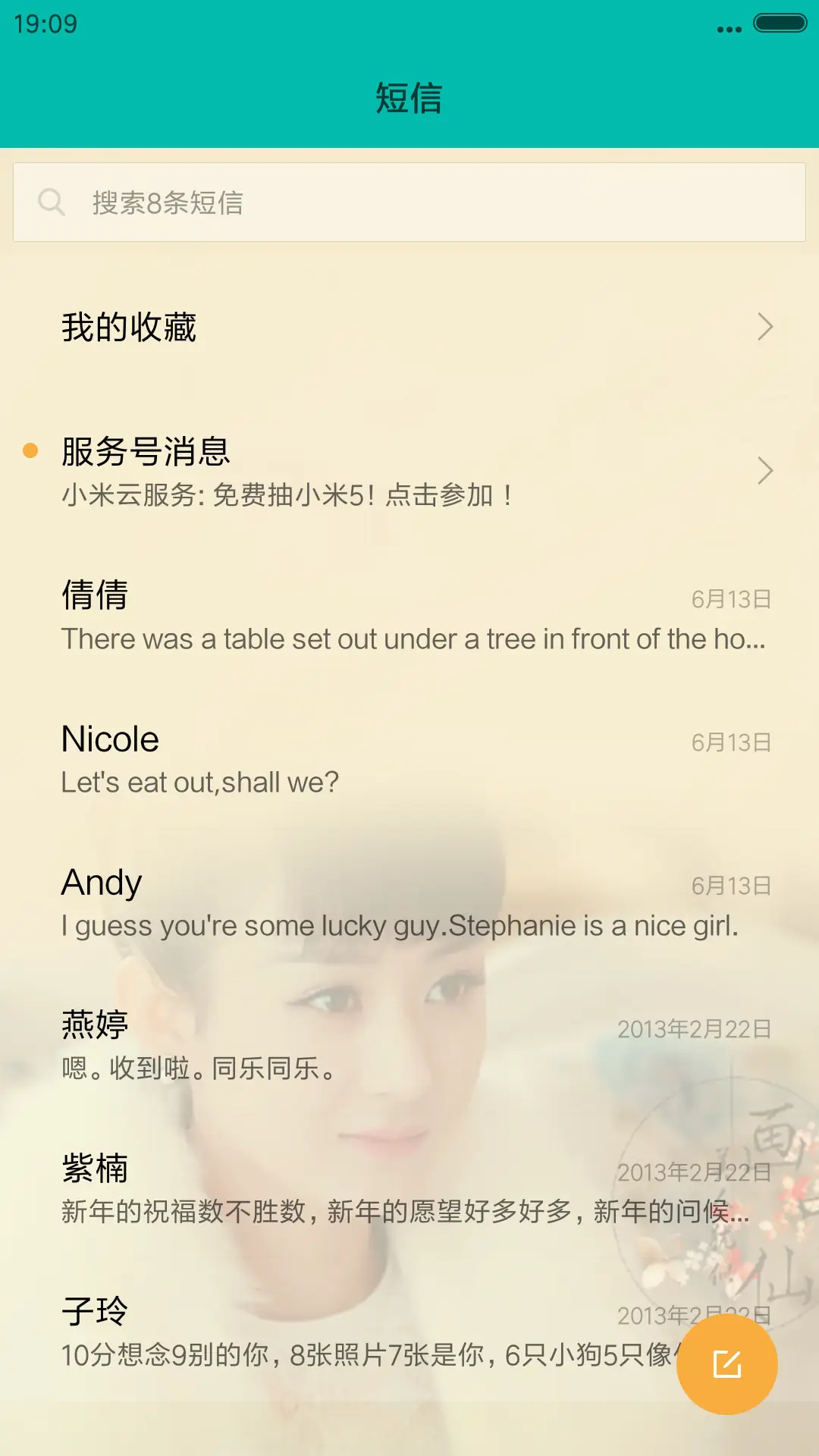Click the 短信 title in the header
This screenshot has height=1456, width=819.
coord(409,99)
